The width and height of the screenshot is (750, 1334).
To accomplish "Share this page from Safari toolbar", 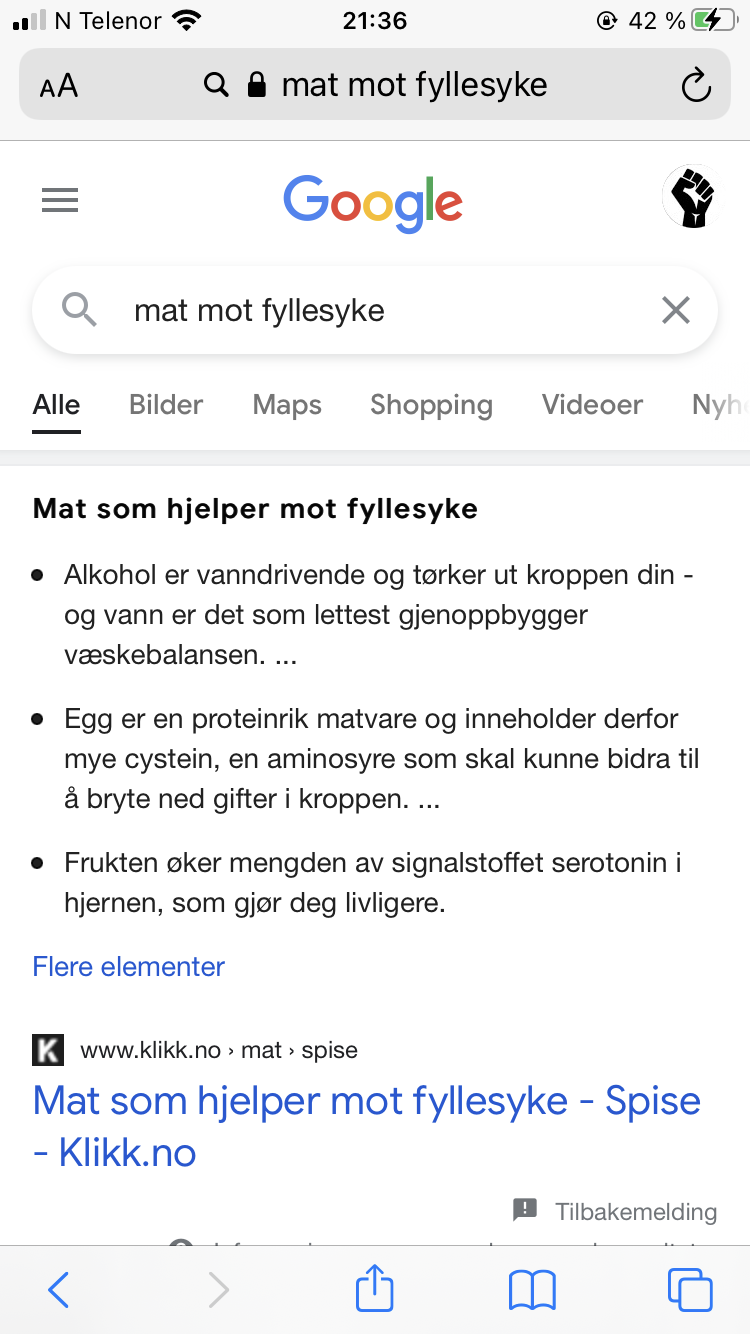I will point(375,1288).
